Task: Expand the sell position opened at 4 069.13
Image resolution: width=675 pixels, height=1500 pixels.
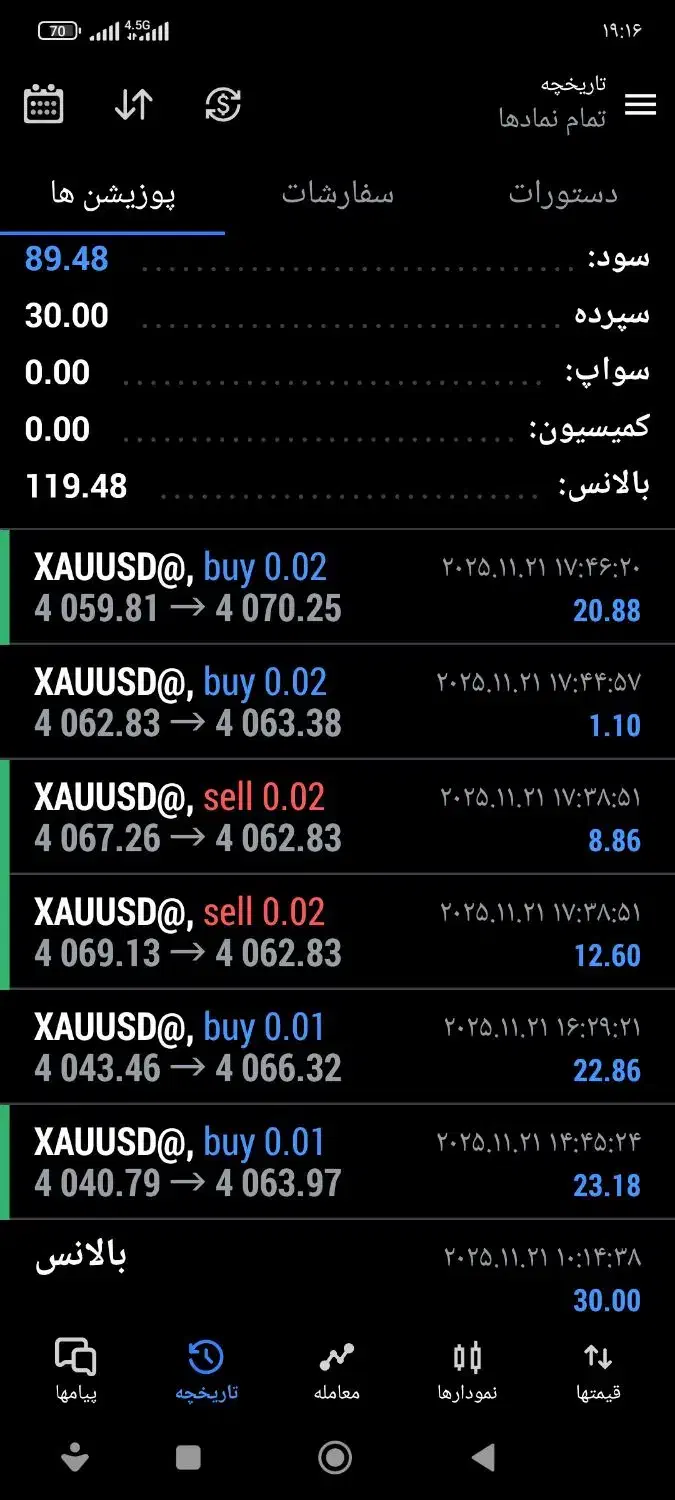Action: pyautogui.click(x=337, y=932)
